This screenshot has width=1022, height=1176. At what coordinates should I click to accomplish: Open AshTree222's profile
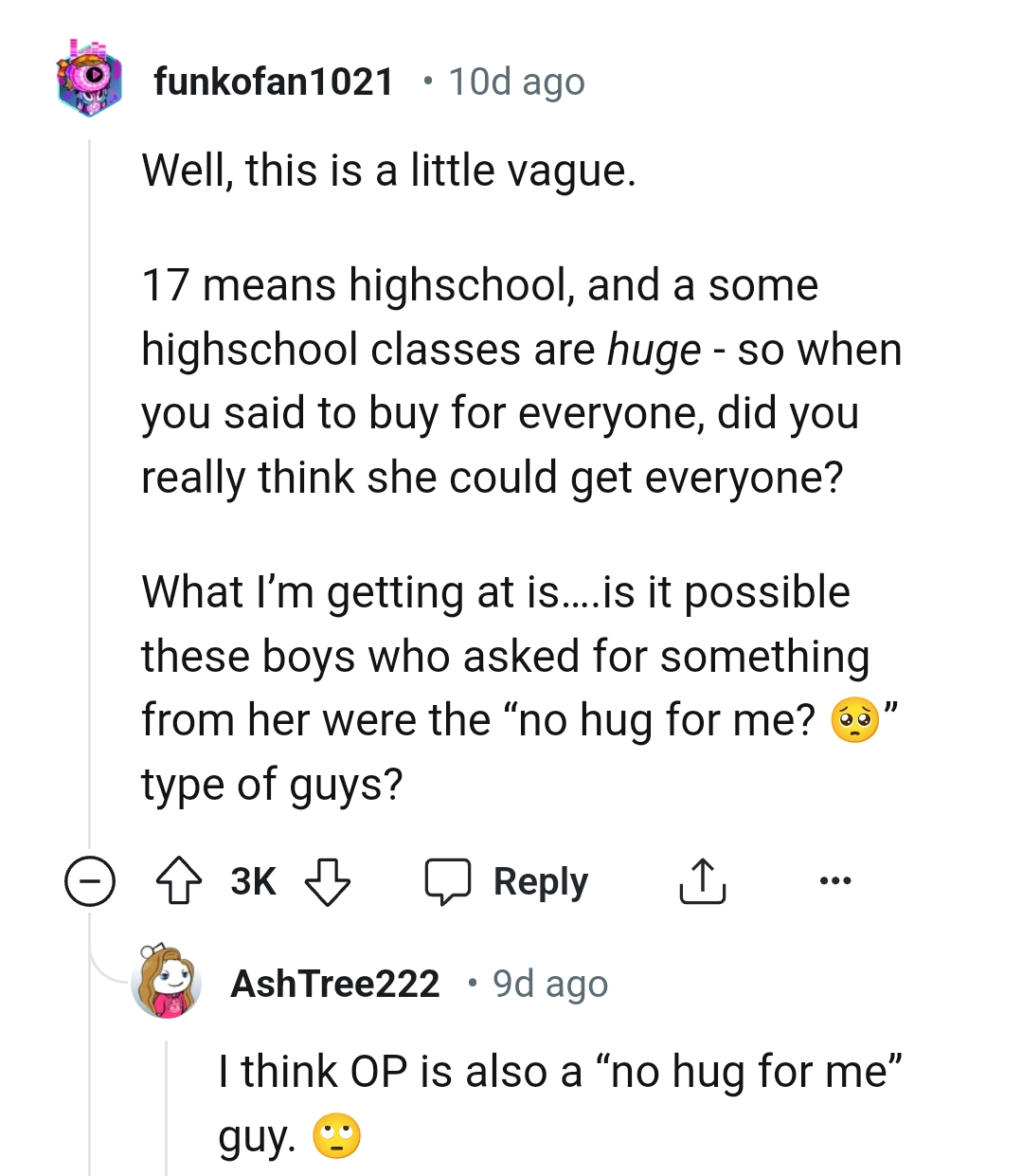[336, 984]
